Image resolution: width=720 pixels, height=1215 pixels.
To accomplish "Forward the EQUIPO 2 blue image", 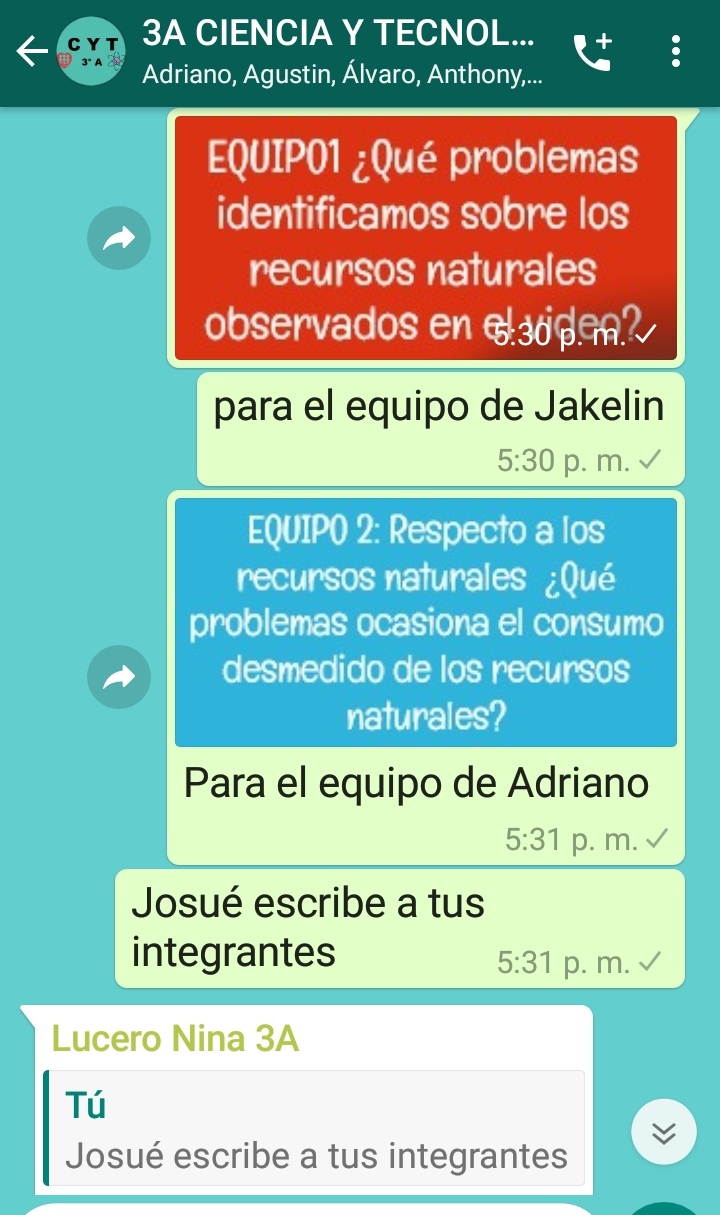I will (x=119, y=679).
